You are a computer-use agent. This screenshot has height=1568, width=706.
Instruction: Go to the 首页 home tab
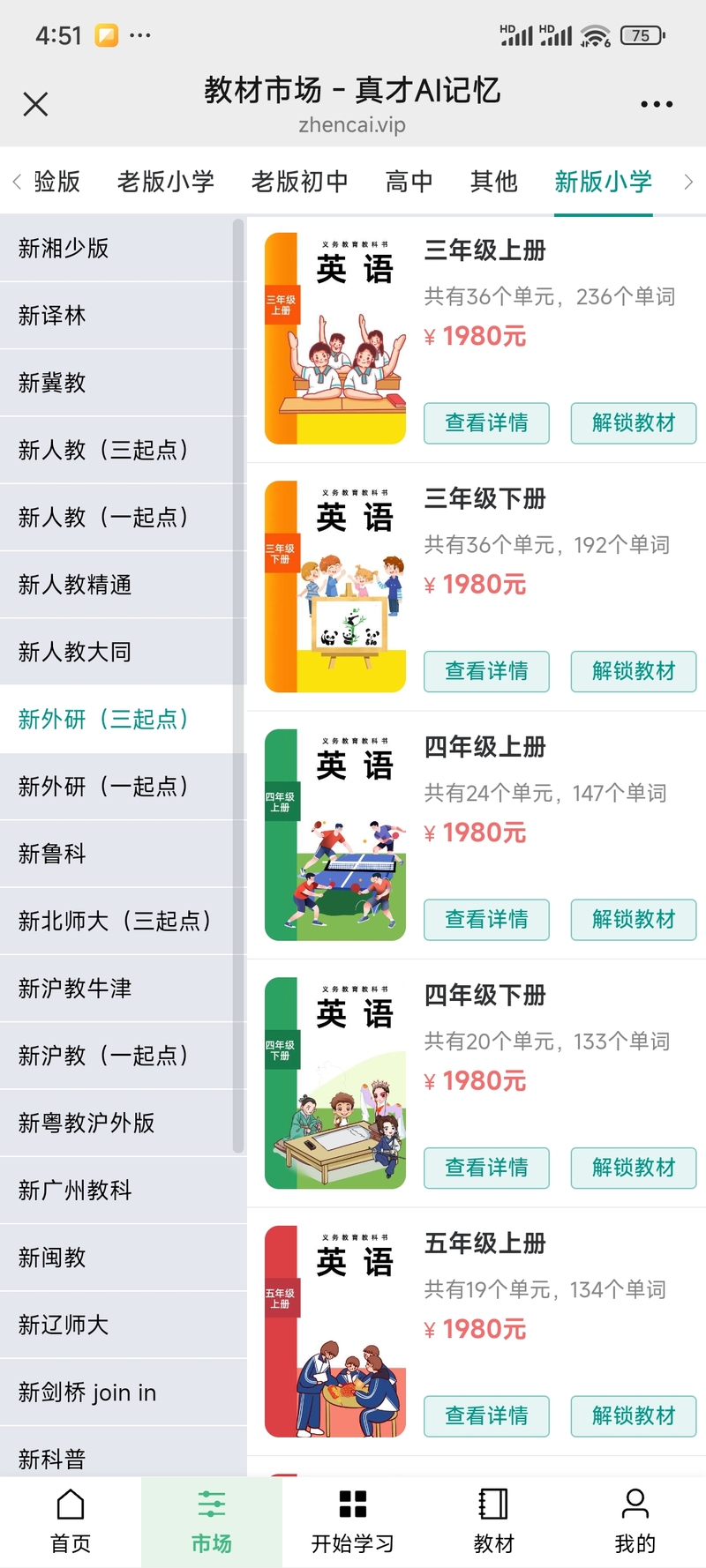click(x=71, y=1521)
